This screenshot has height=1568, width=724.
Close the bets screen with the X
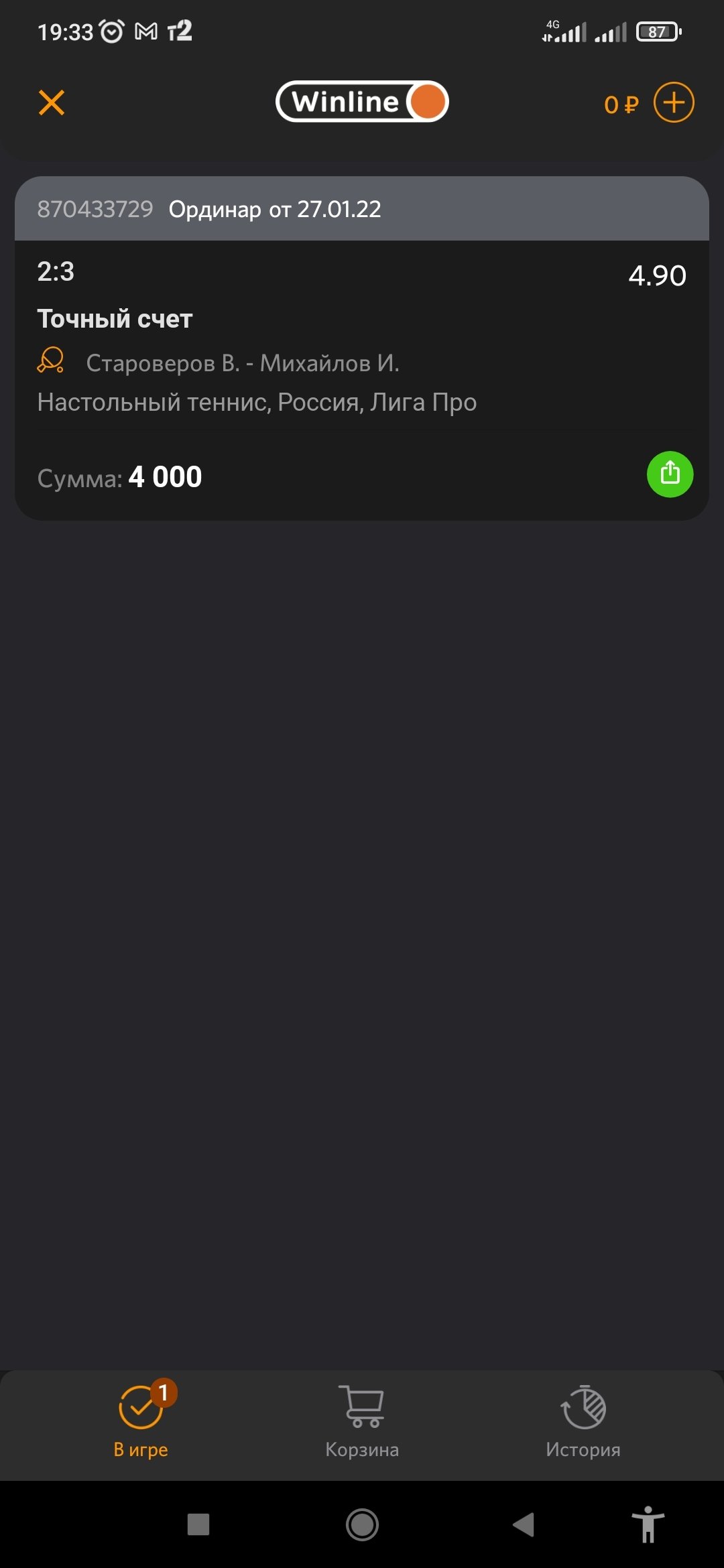52,103
